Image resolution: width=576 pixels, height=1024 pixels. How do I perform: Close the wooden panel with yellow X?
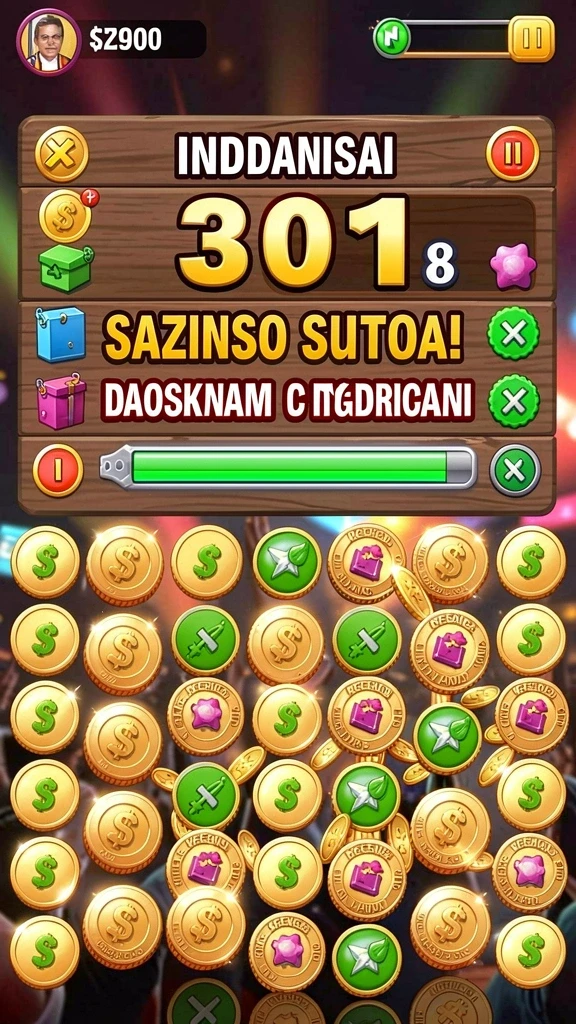pyautogui.click(x=61, y=154)
